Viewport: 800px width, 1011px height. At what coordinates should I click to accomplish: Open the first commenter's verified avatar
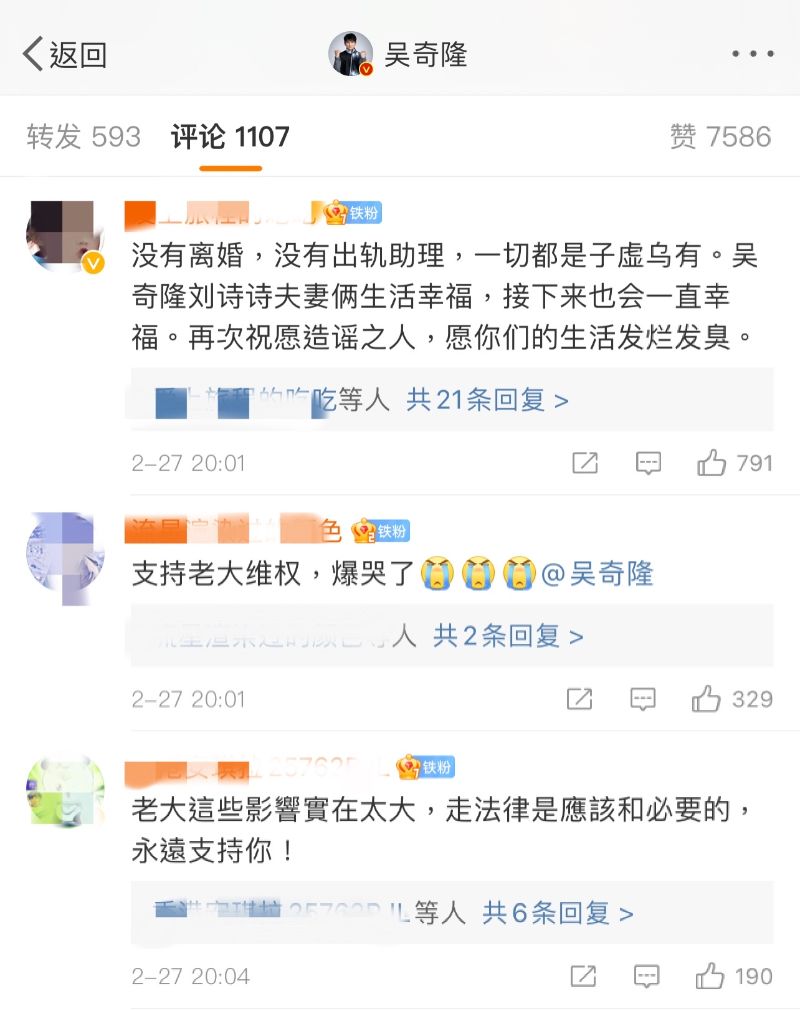64,236
